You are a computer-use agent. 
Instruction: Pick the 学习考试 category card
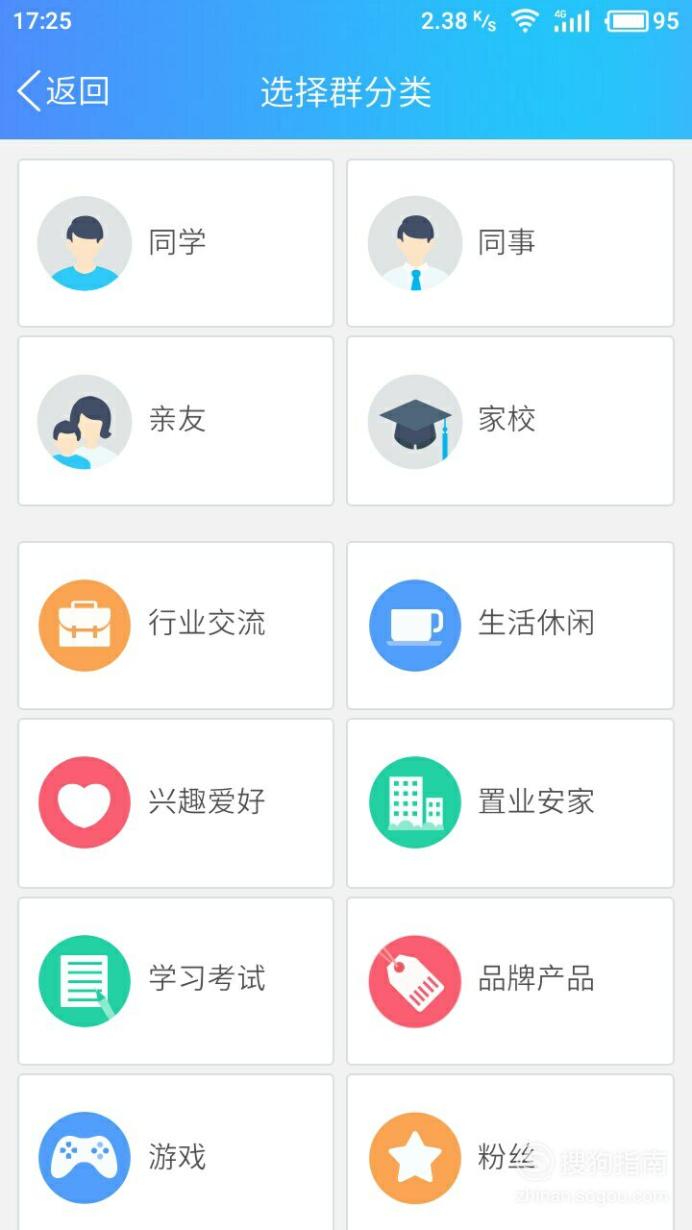(x=176, y=981)
